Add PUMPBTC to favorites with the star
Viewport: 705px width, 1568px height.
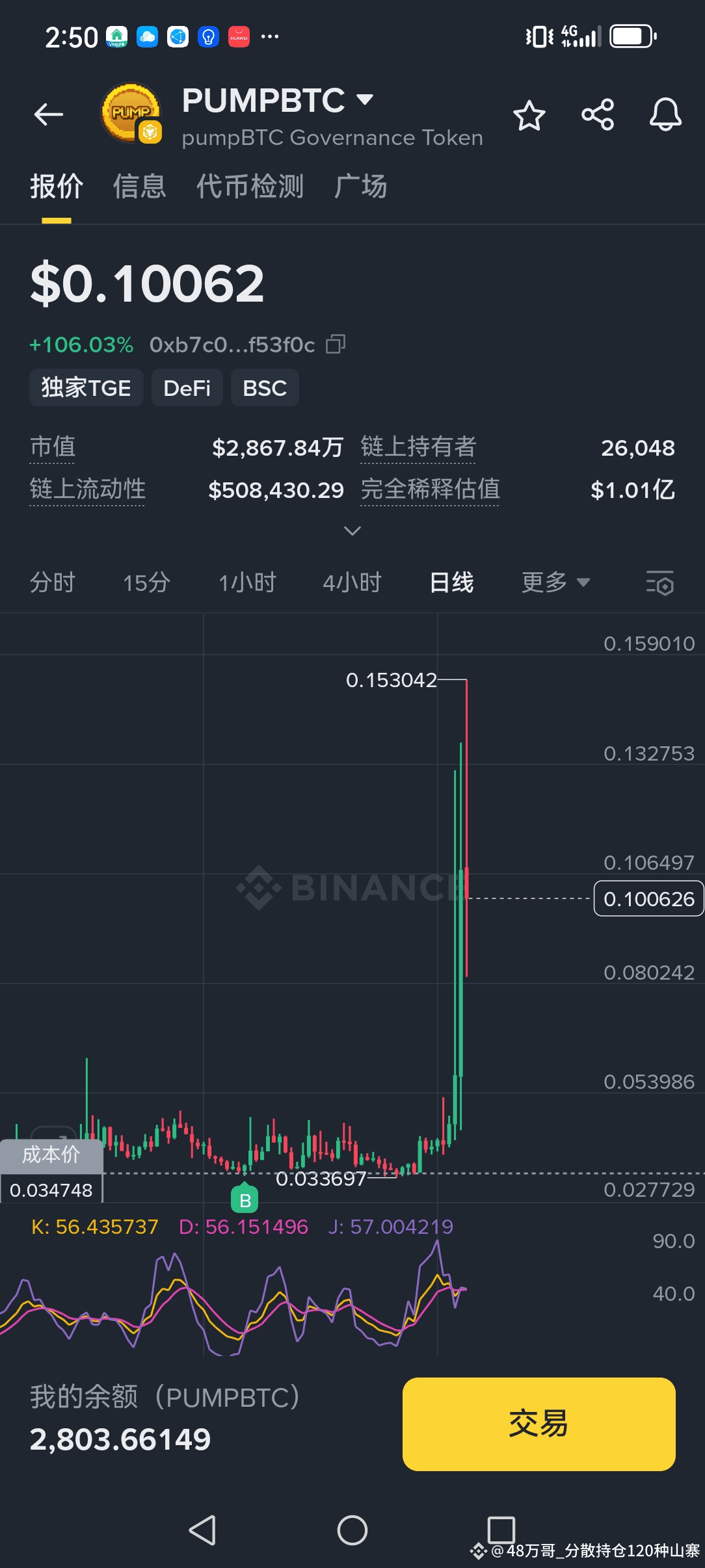(529, 116)
